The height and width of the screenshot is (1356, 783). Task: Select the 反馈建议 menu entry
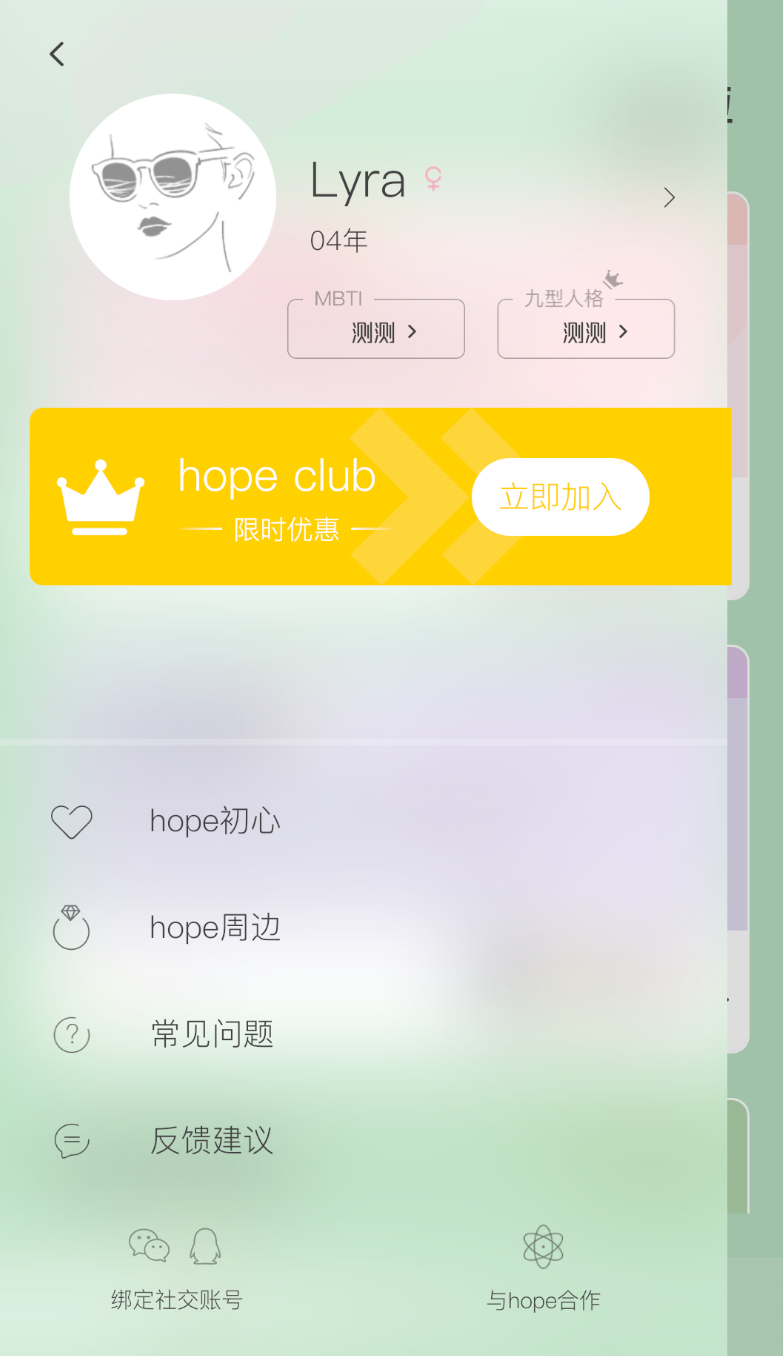coord(211,1140)
